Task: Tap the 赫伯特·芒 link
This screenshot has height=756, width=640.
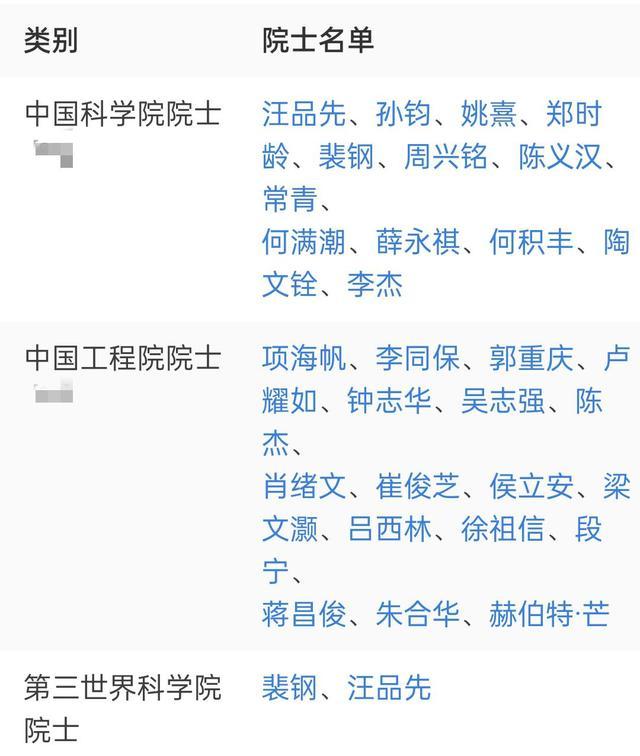Action: 548,614
